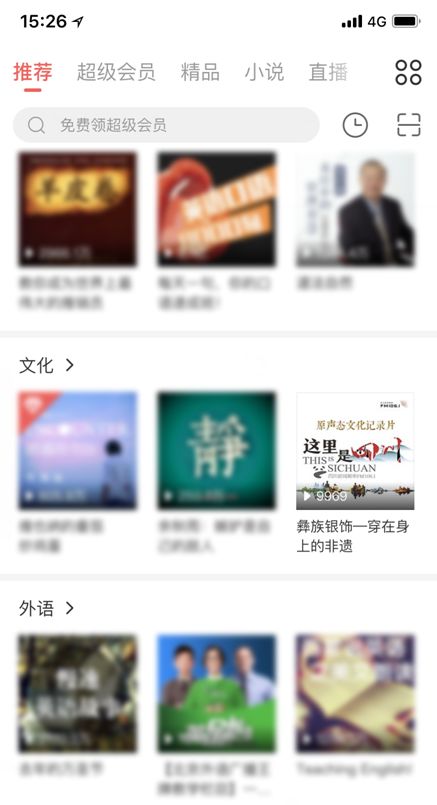Open the 彝族银饰一穿在身上的非遗 album

pyautogui.click(x=355, y=473)
